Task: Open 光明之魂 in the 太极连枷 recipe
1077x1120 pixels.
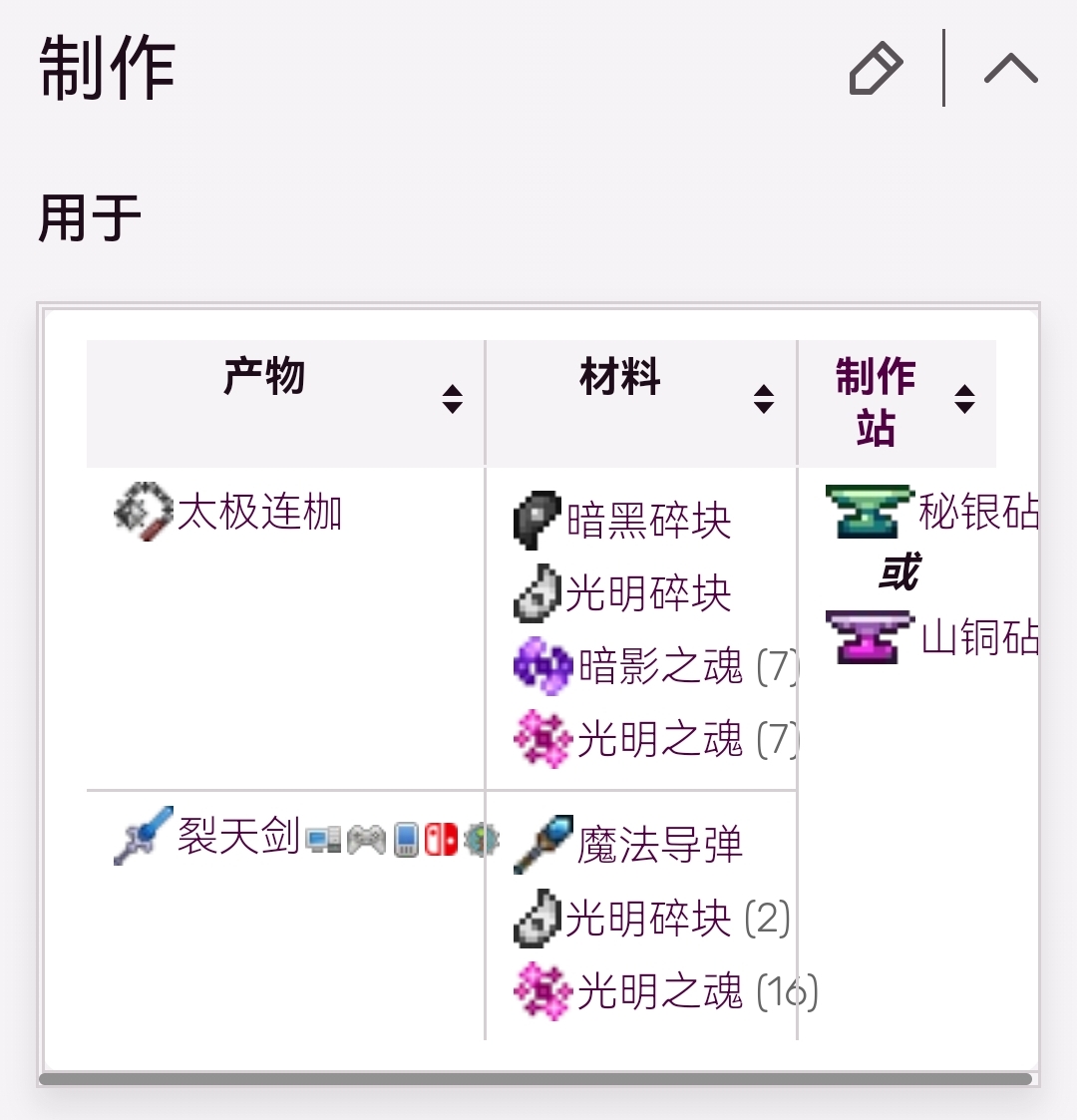Action: pos(660,740)
